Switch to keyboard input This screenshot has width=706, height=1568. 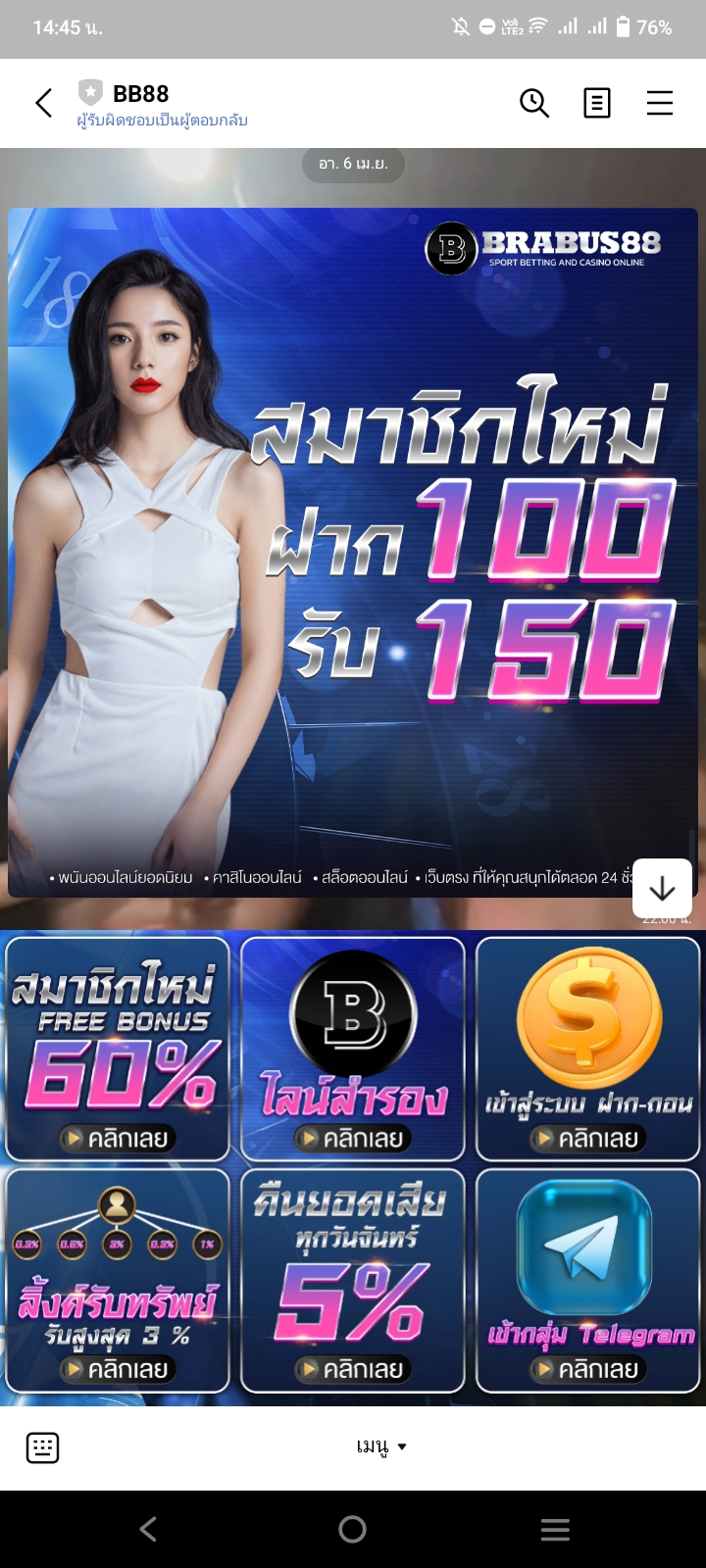pos(42,1447)
